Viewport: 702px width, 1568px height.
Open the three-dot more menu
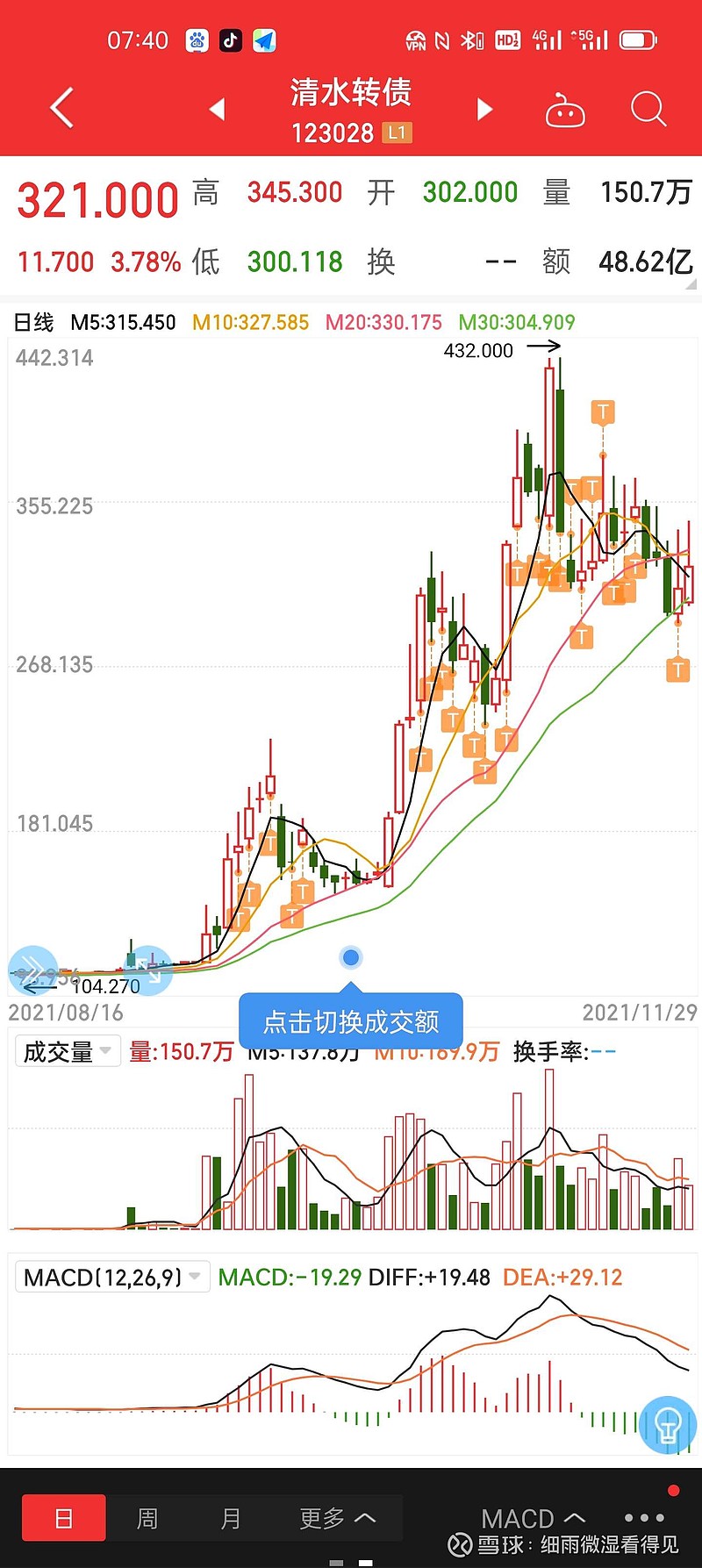644,1517
